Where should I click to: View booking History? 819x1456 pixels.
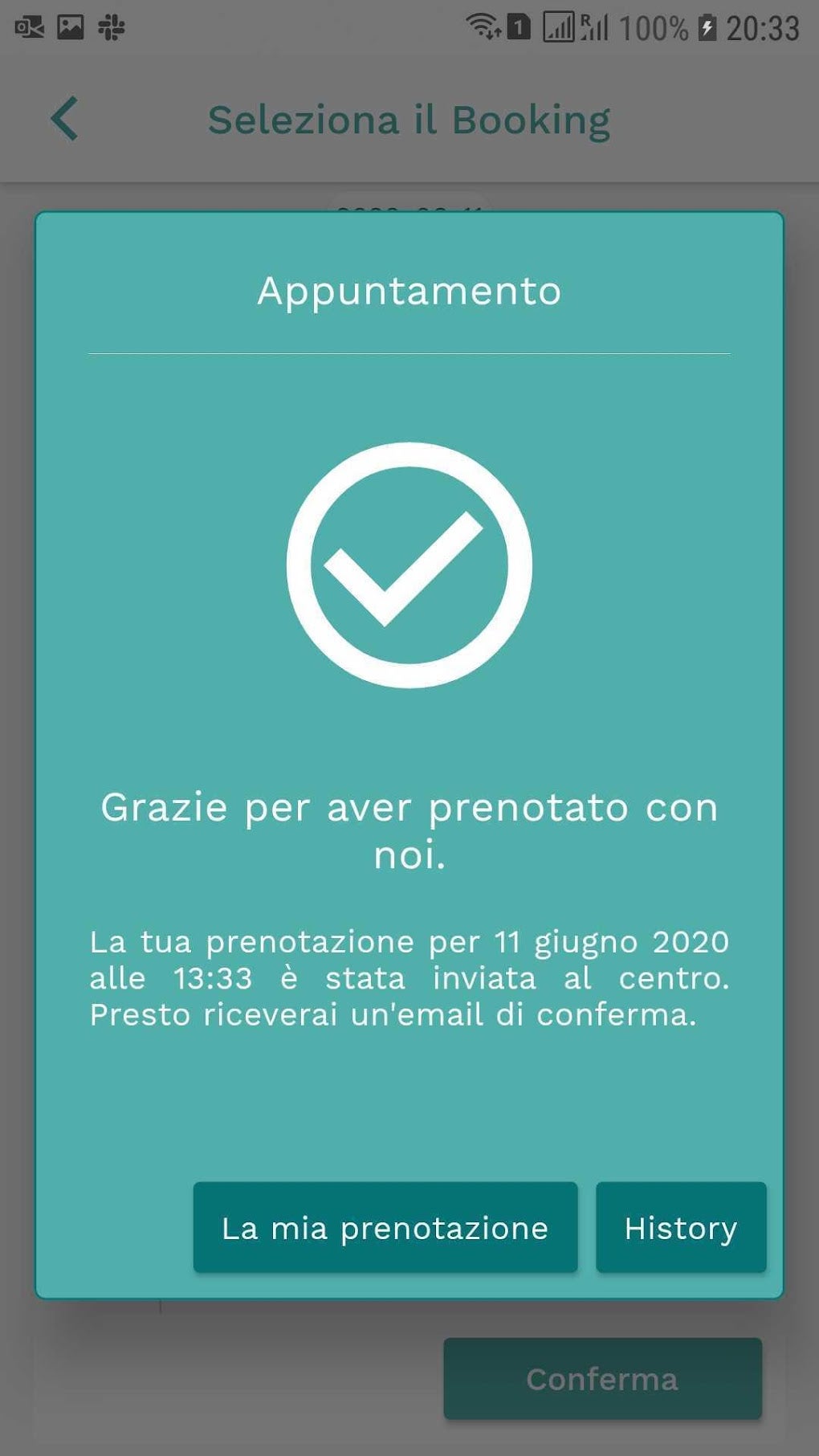point(680,1227)
